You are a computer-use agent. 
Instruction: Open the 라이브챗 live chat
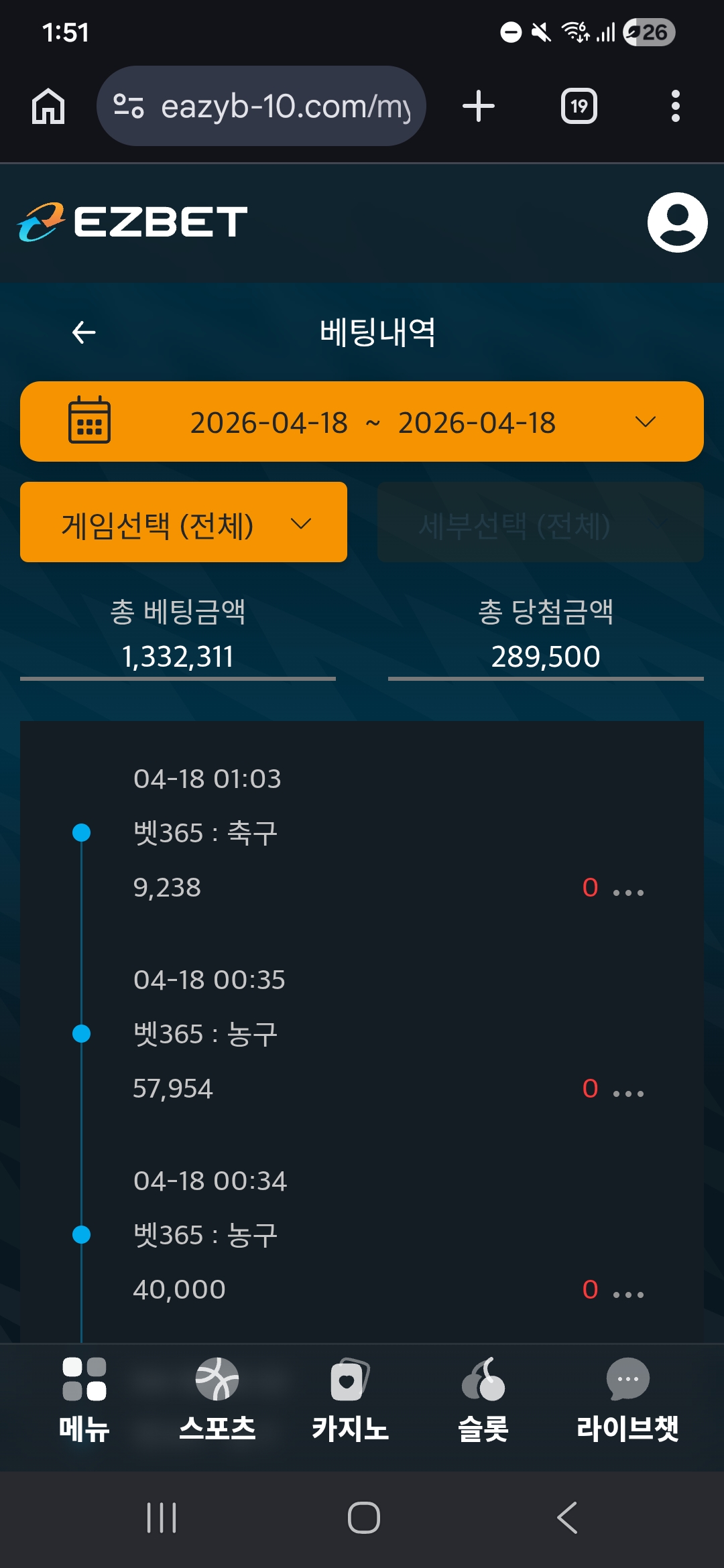[x=627, y=1399]
